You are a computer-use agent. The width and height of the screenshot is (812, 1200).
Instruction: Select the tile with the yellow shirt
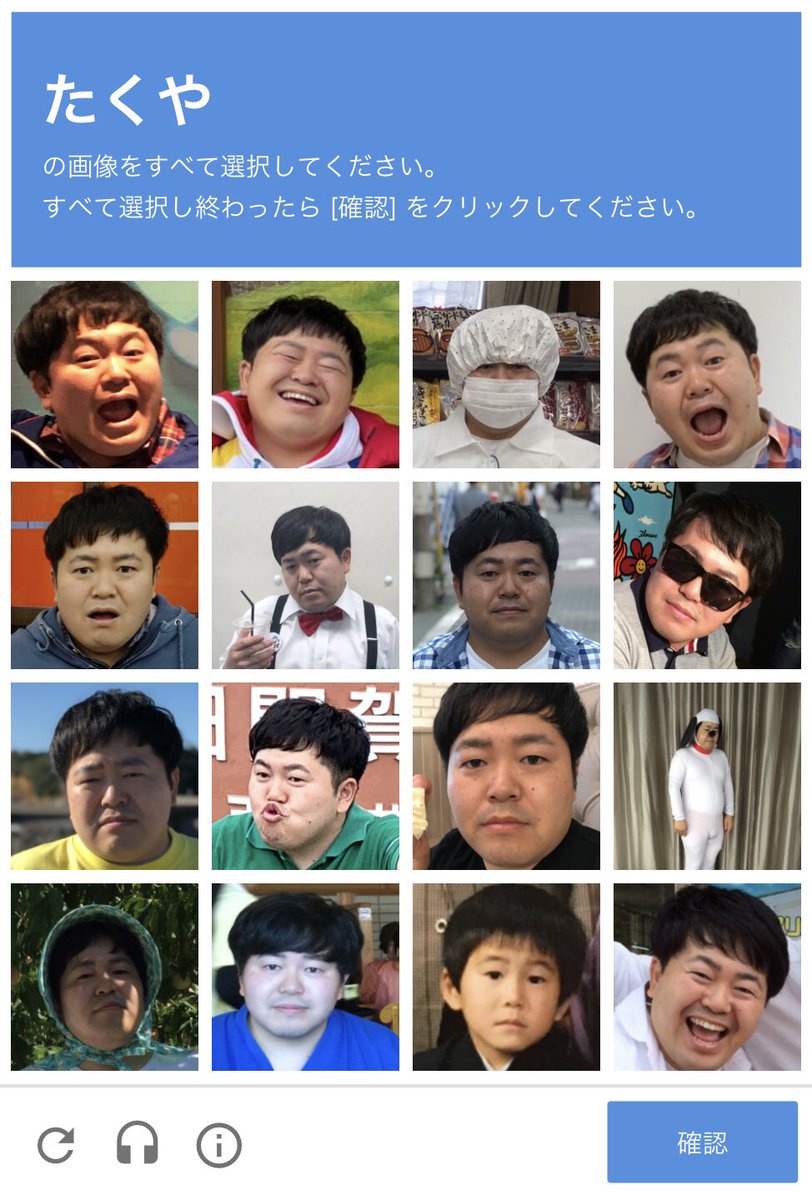click(104, 776)
